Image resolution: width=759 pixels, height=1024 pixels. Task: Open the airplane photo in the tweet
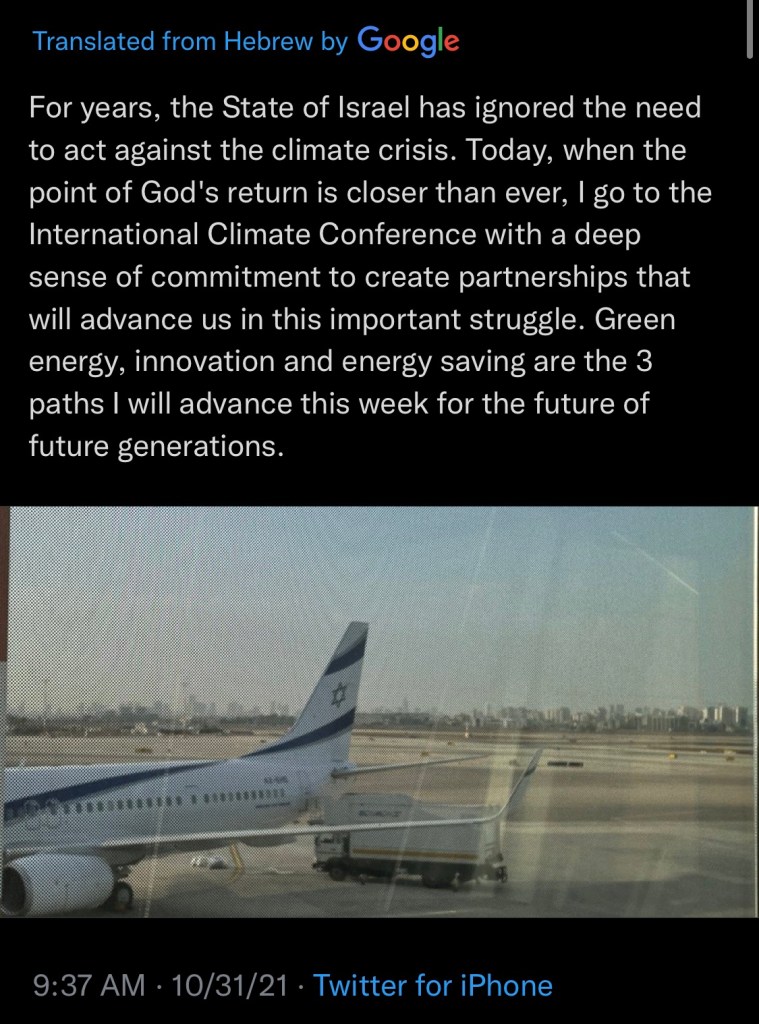click(379, 711)
